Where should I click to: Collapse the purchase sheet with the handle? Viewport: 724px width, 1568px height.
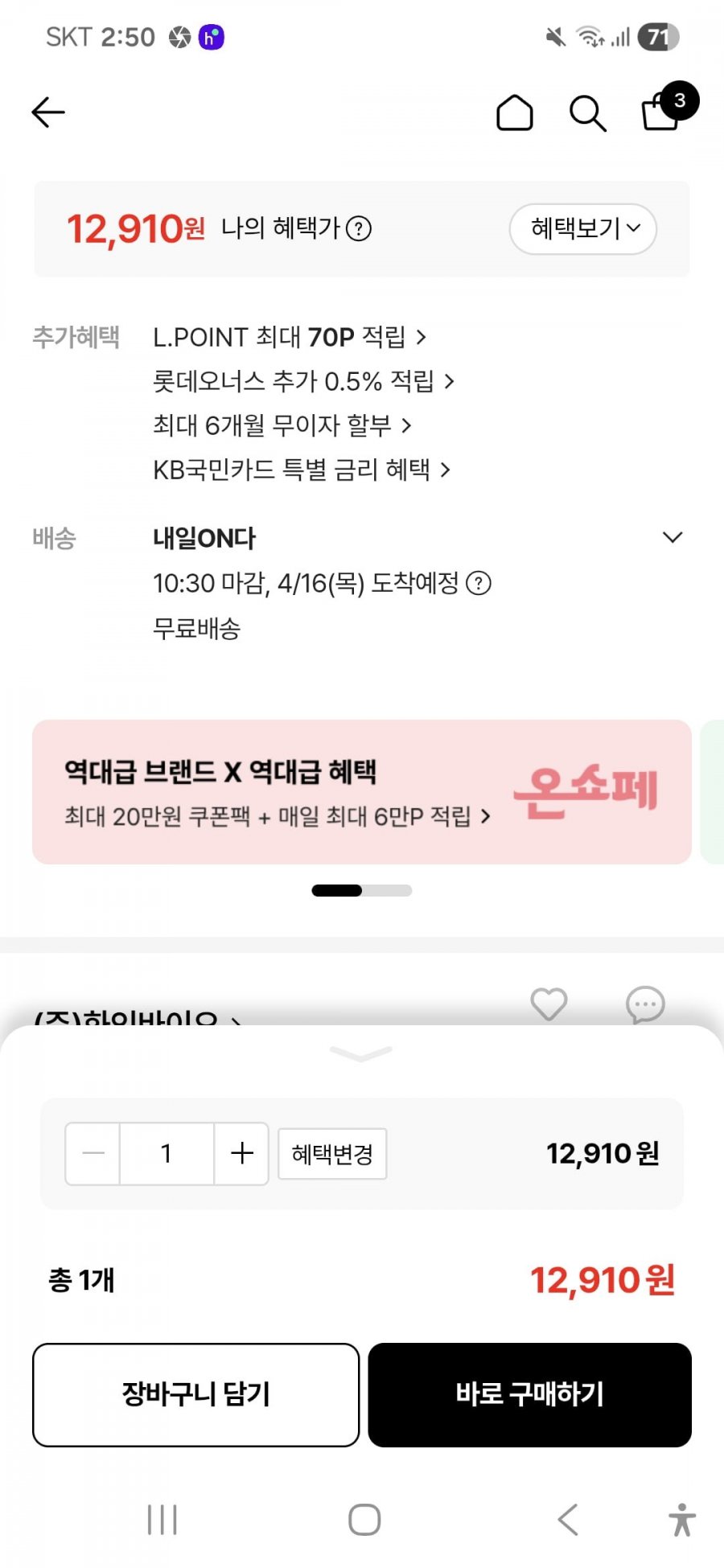tap(361, 1053)
